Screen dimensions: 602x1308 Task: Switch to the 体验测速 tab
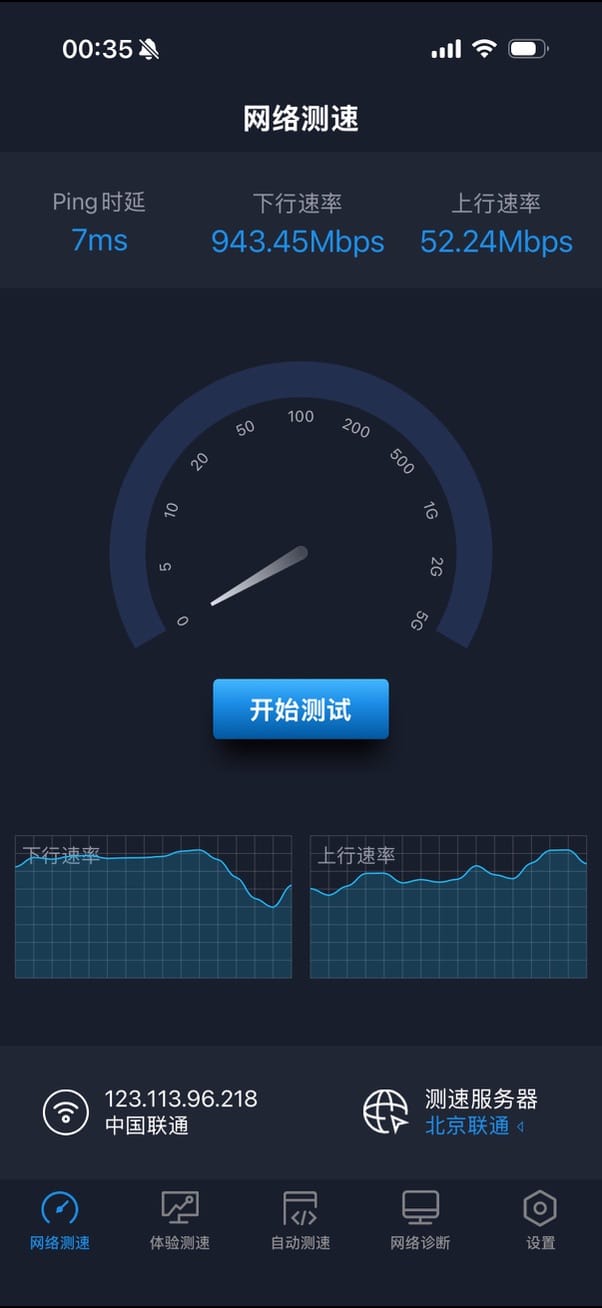pos(180,1221)
